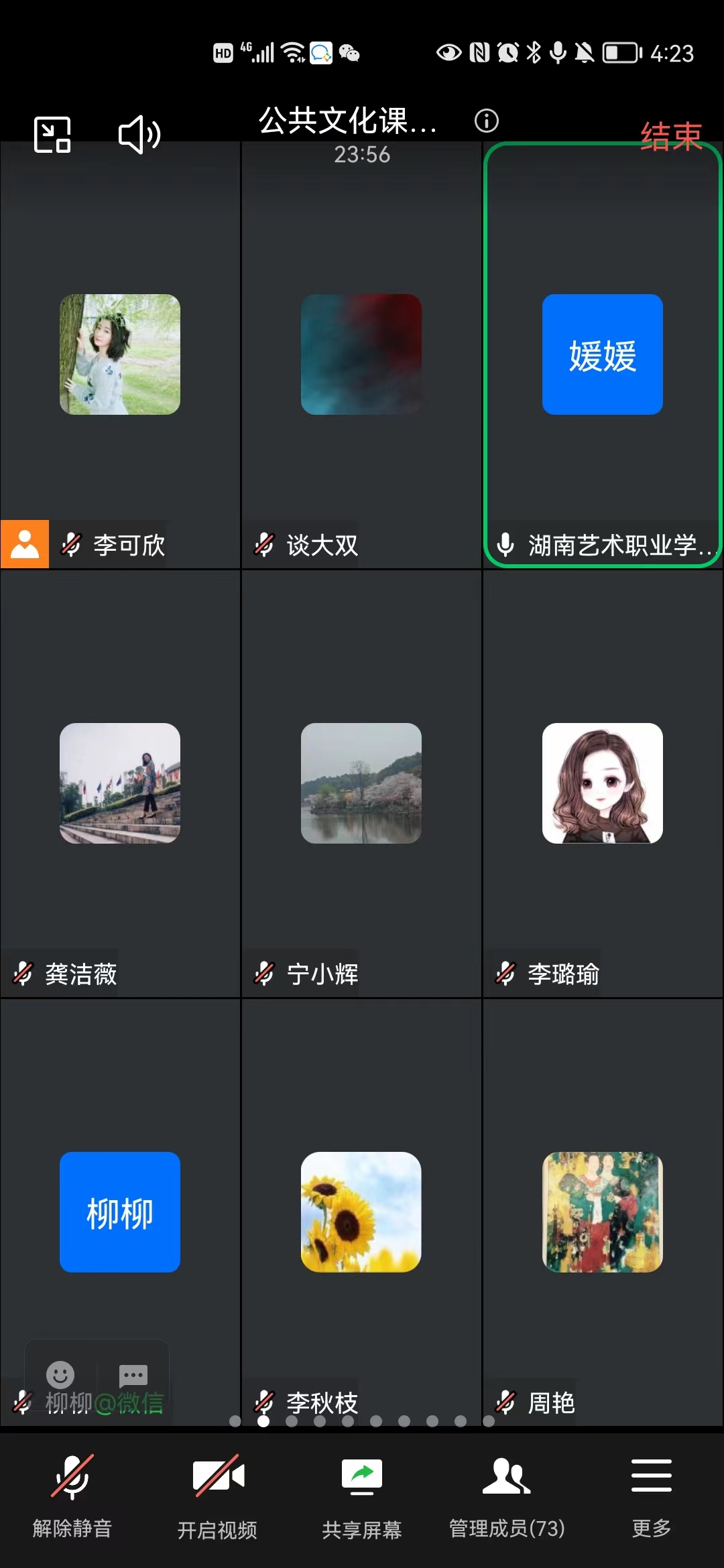This screenshot has height=1568, width=724.
Task: Select 宁小辉's participant tile
Action: pyautogui.click(x=361, y=783)
